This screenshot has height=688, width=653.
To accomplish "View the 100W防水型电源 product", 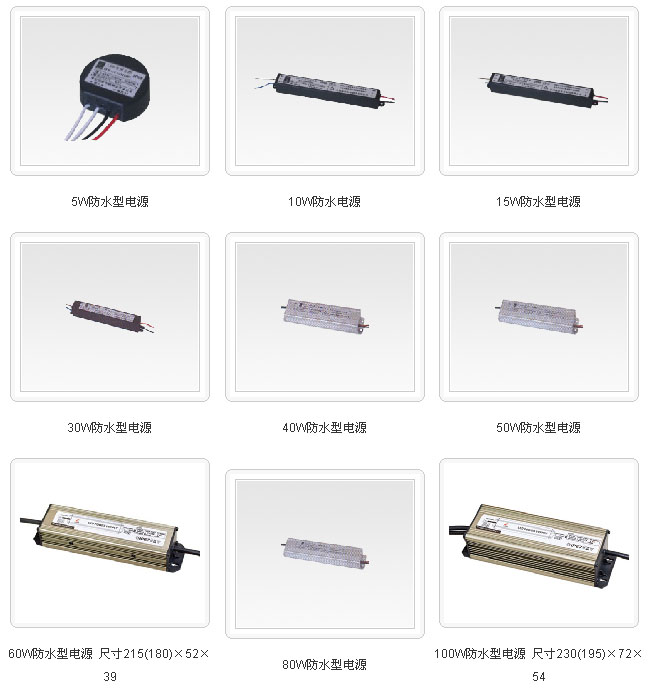I will [x=539, y=543].
